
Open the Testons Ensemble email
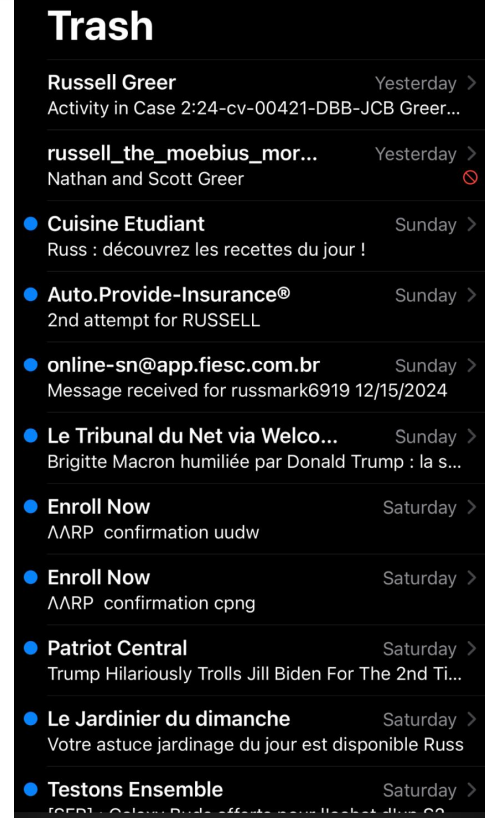point(249,792)
